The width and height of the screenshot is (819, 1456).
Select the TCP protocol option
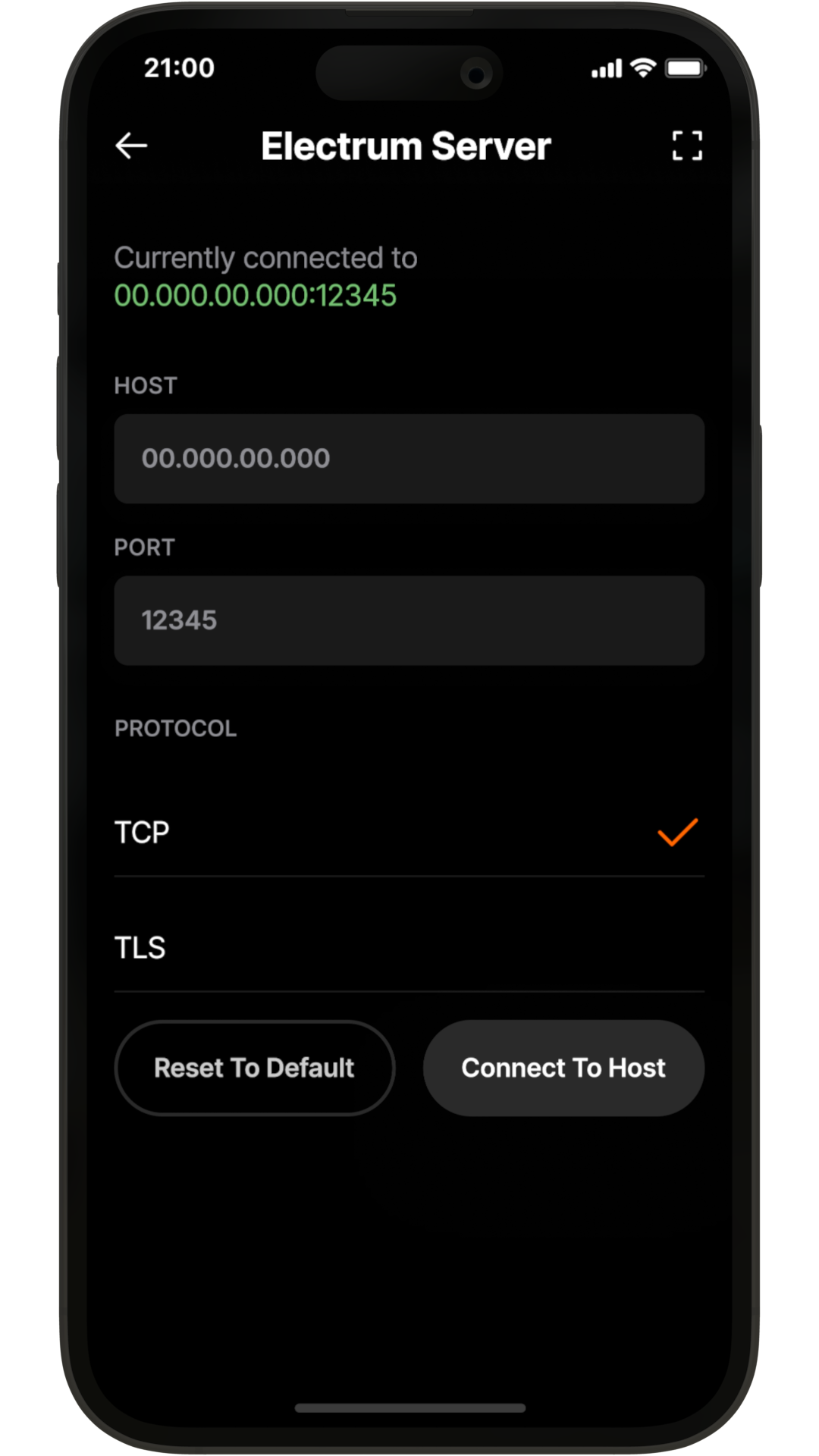click(409, 833)
